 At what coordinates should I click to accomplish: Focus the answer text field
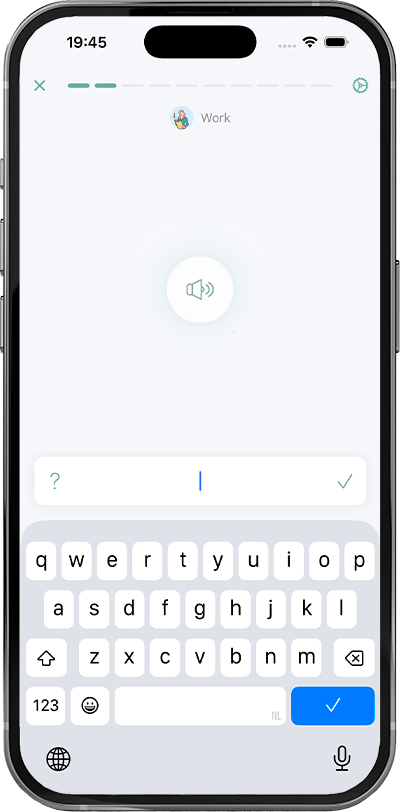tap(200, 481)
